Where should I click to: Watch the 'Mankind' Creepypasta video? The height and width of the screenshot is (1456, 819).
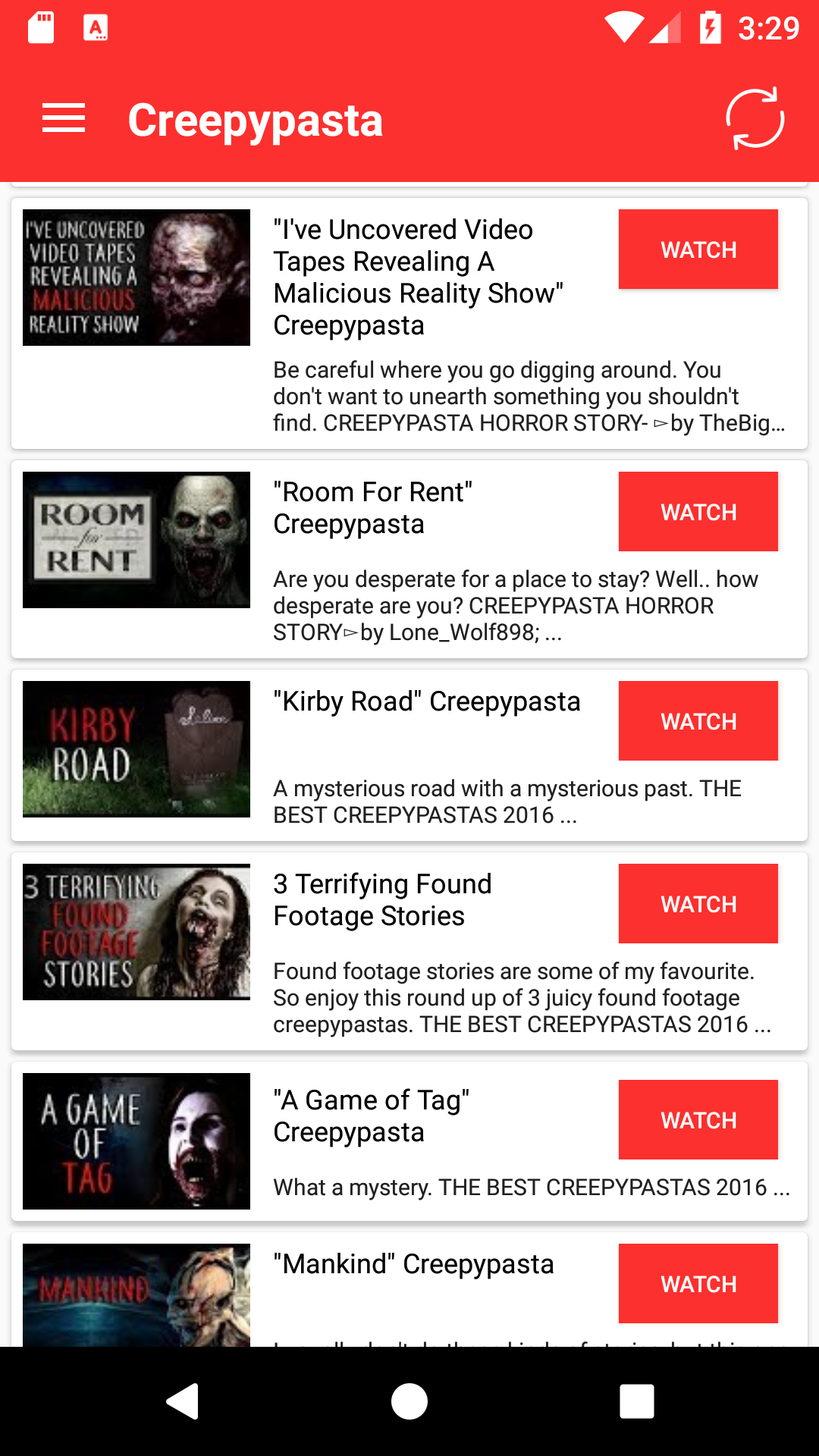(698, 1283)
